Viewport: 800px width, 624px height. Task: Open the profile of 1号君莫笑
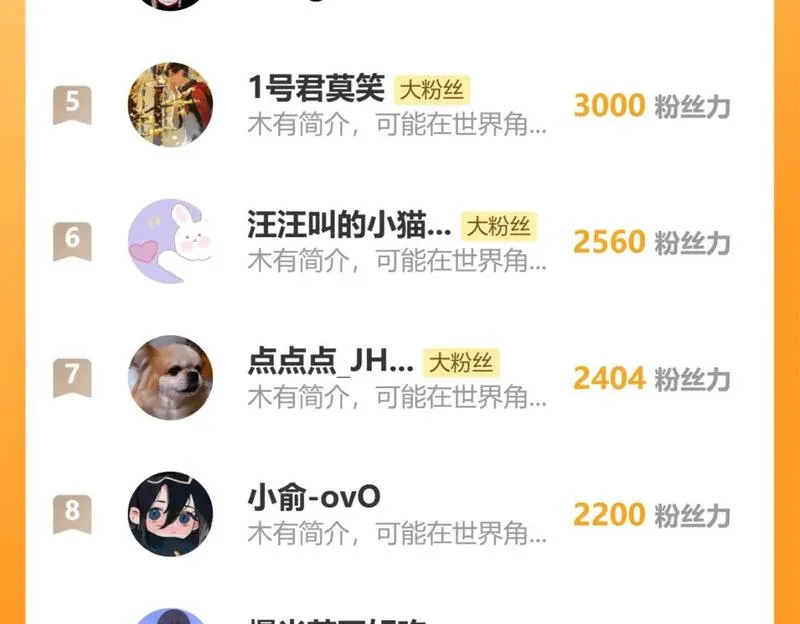coord(316,89)
